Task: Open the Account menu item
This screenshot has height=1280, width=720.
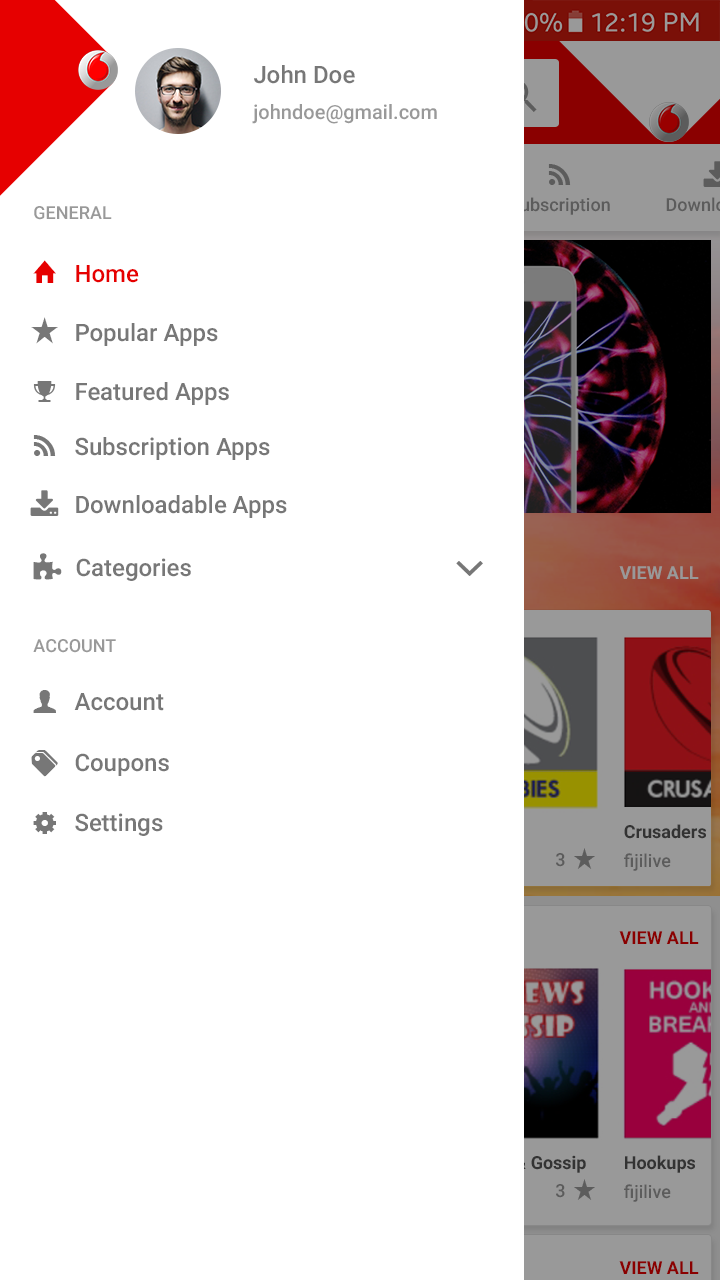Action: click(x=119, y=702)
